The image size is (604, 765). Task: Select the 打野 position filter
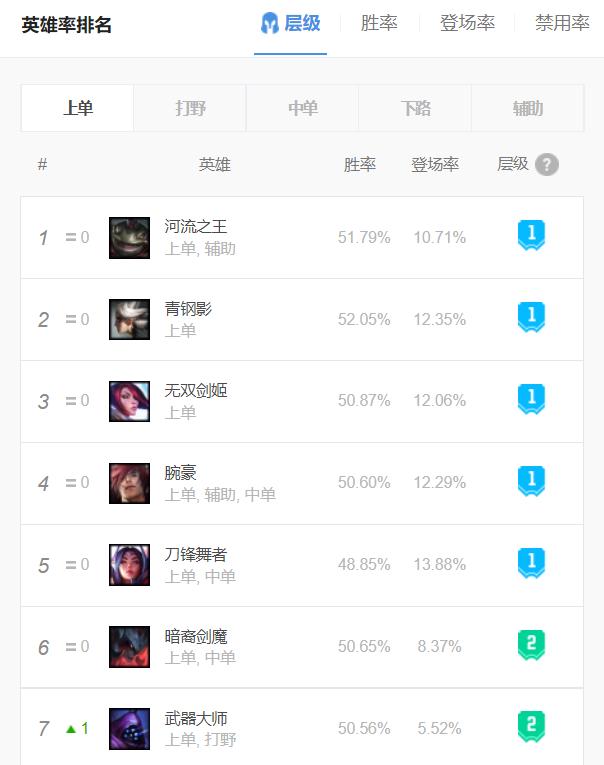(x=190, y=108)
